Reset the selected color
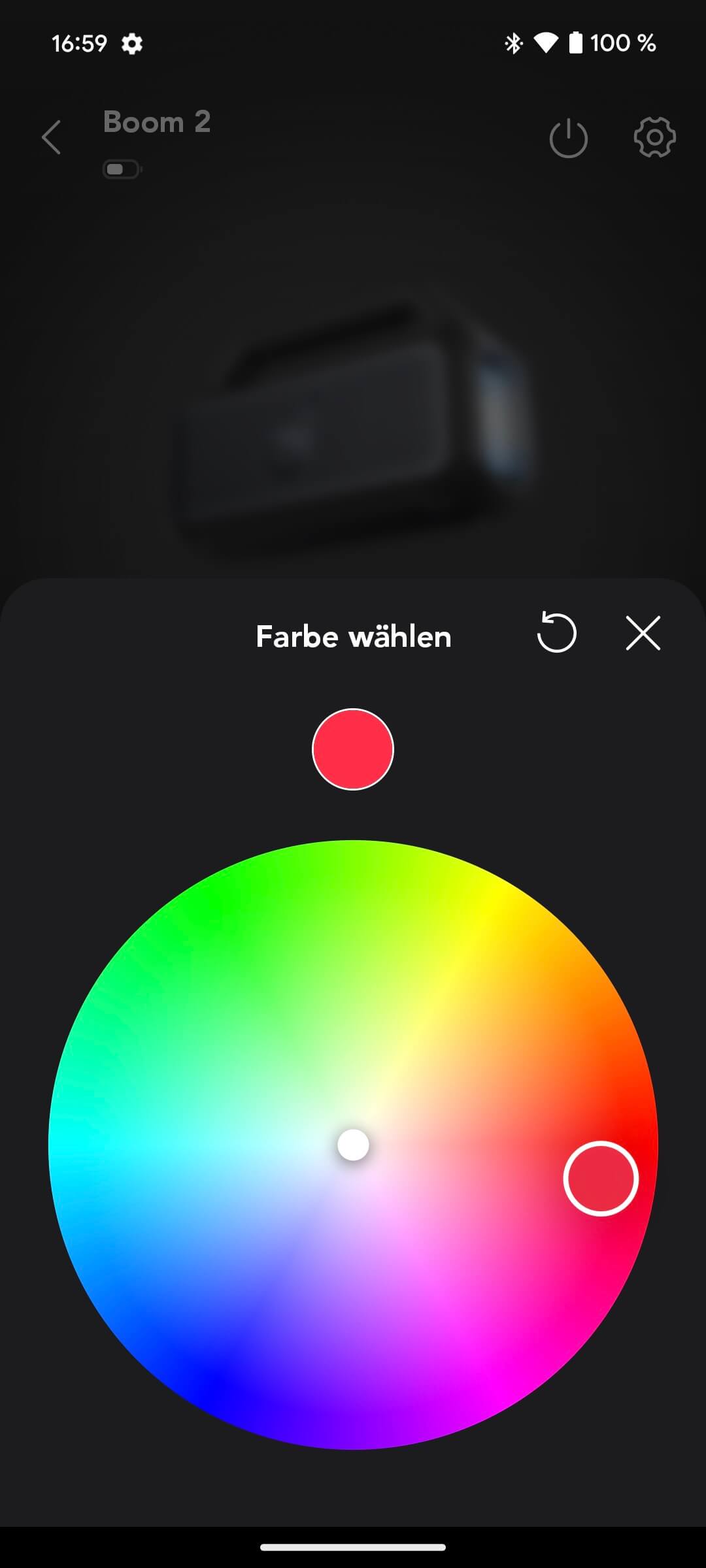Image resolution: width=706 pixels, height=1568 pixels. [x=556, y=633]
